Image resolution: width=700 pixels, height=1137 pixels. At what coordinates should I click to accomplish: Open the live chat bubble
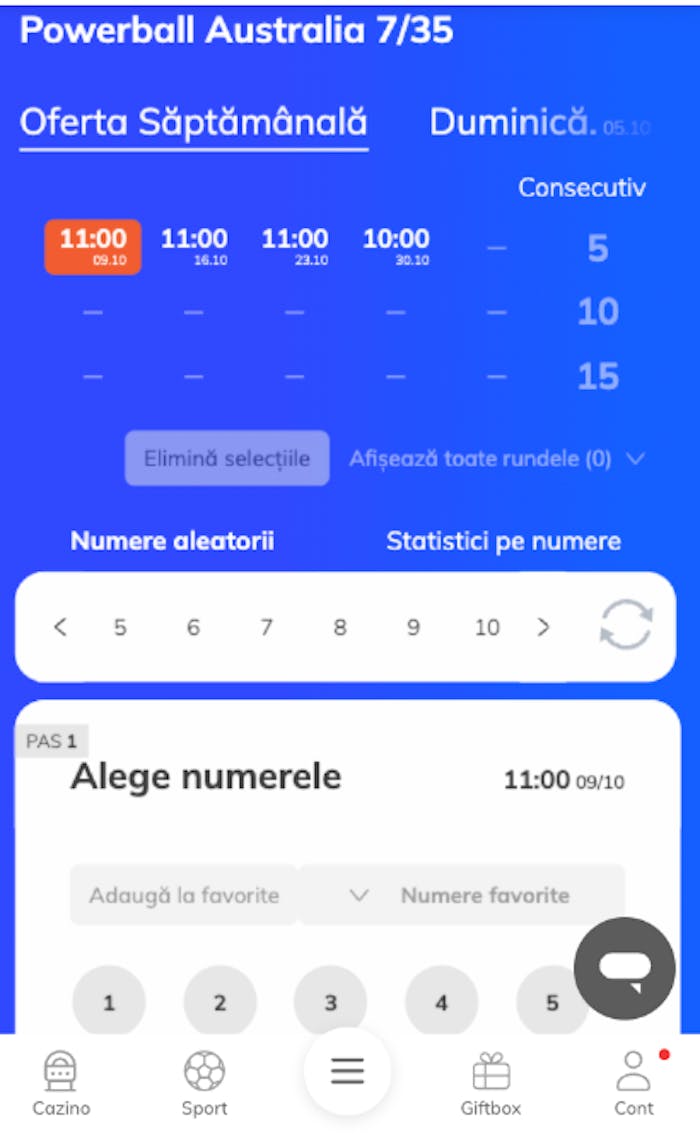625,967
